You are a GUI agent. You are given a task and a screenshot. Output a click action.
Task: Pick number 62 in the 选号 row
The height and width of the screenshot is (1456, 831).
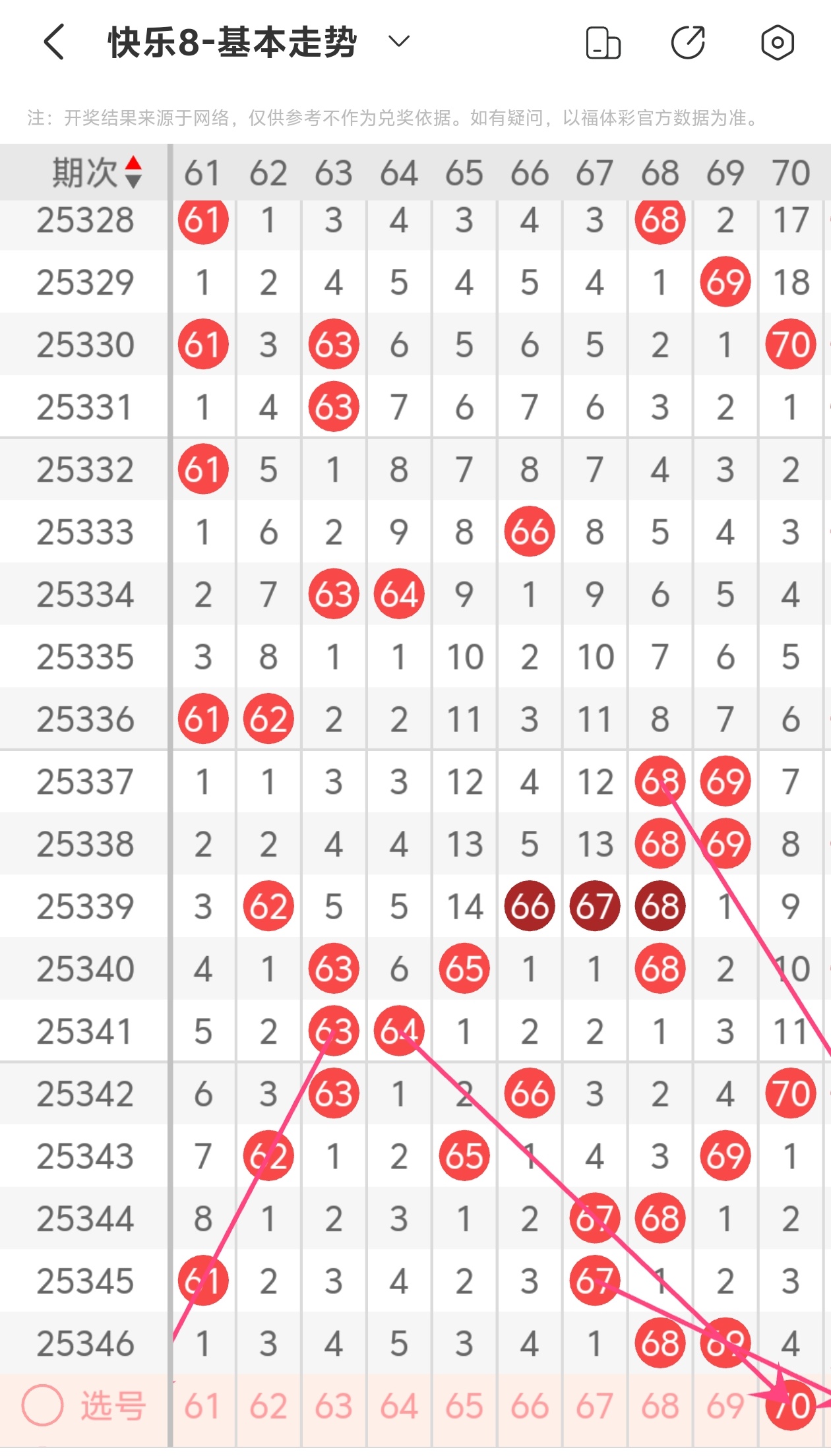click(268, 1406)
